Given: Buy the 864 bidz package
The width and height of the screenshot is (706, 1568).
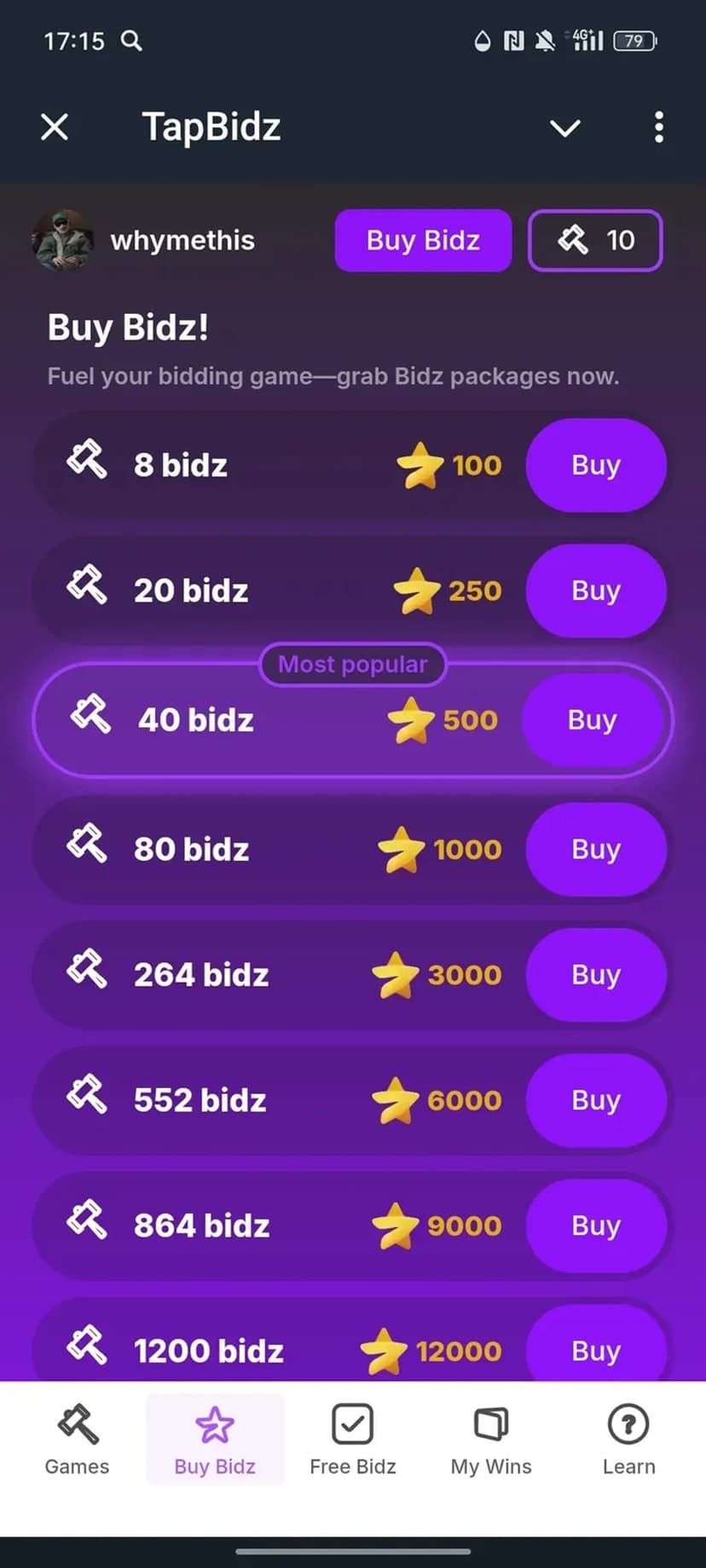Looking at the screenshot, I should pyautogui.click(x=595, y=1225).
